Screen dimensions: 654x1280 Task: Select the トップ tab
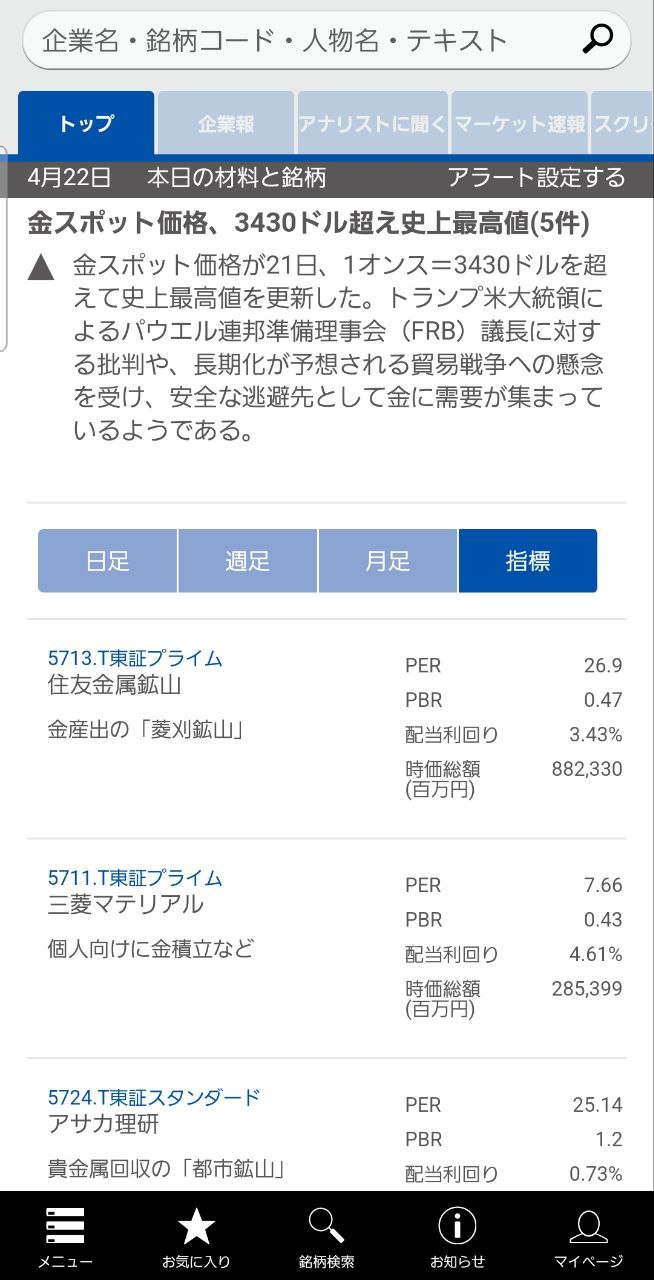click(x=86, y=124)
